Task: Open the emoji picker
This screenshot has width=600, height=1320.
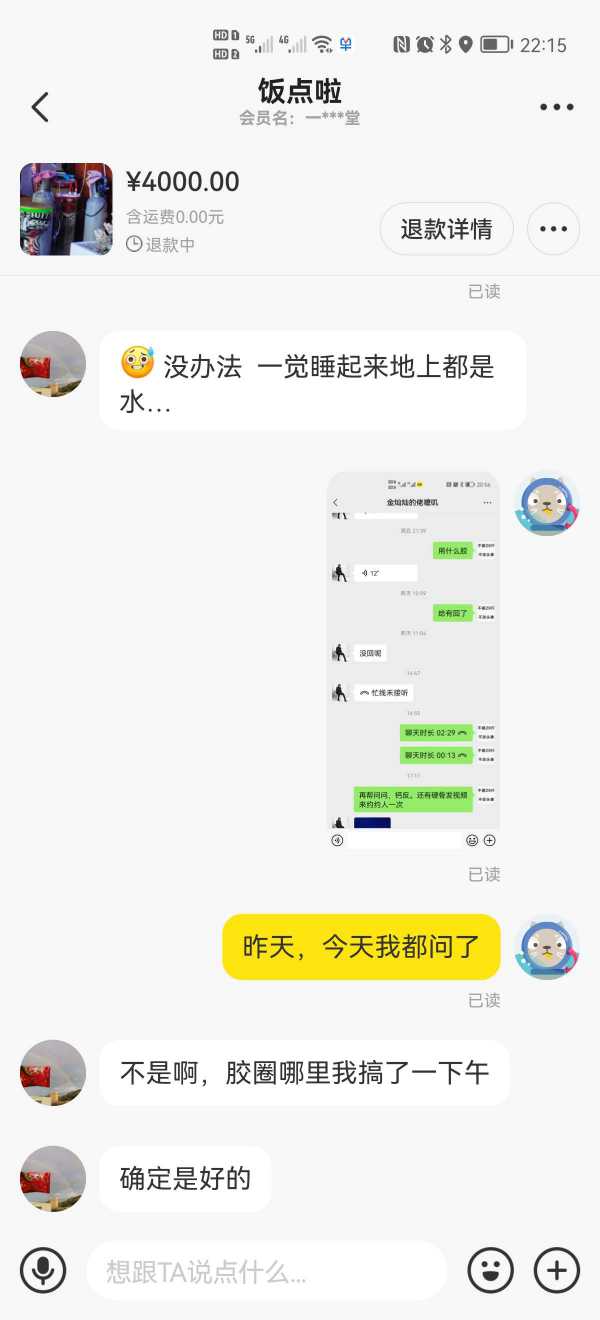Action: tap(490, 1270)
